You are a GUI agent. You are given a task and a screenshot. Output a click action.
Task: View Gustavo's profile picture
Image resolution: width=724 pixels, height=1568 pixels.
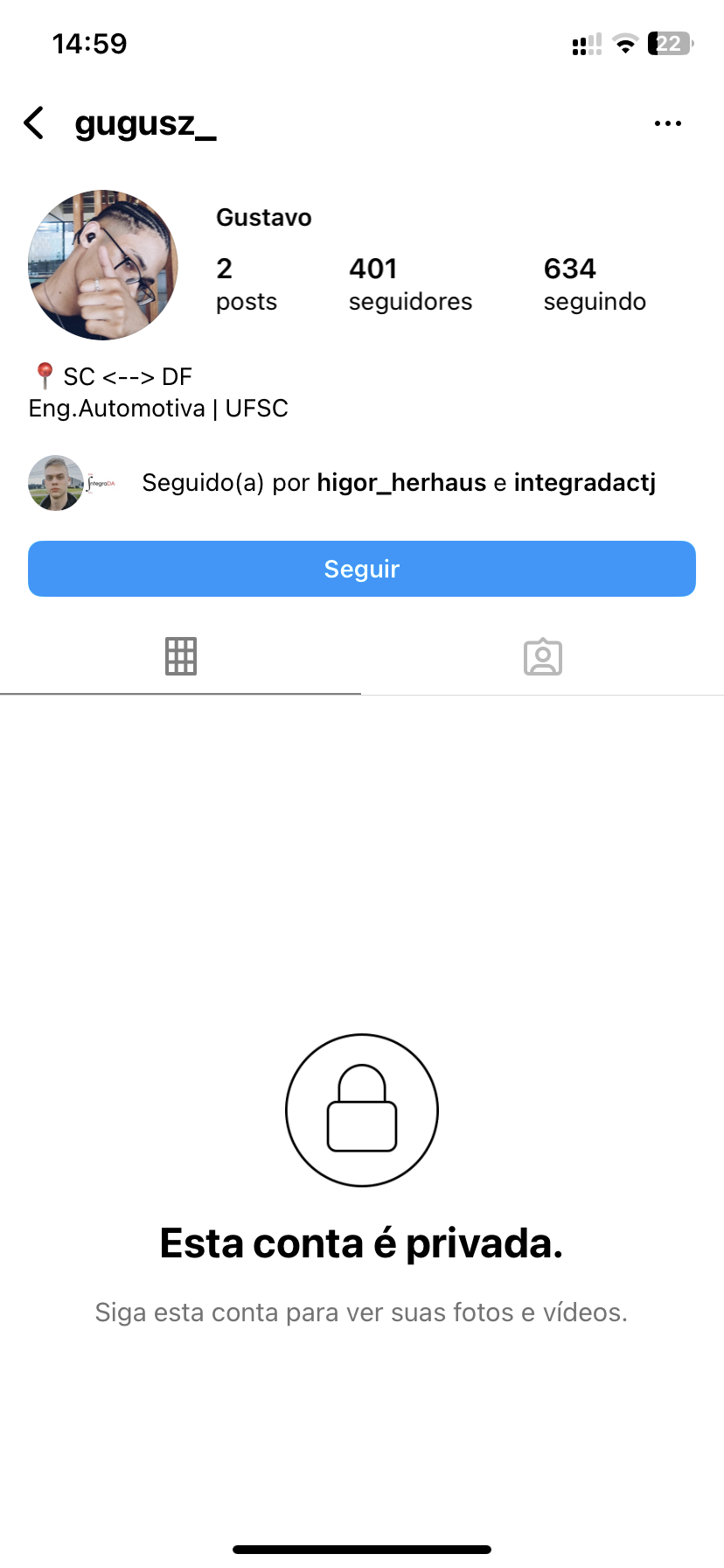(x=103, y=265)
